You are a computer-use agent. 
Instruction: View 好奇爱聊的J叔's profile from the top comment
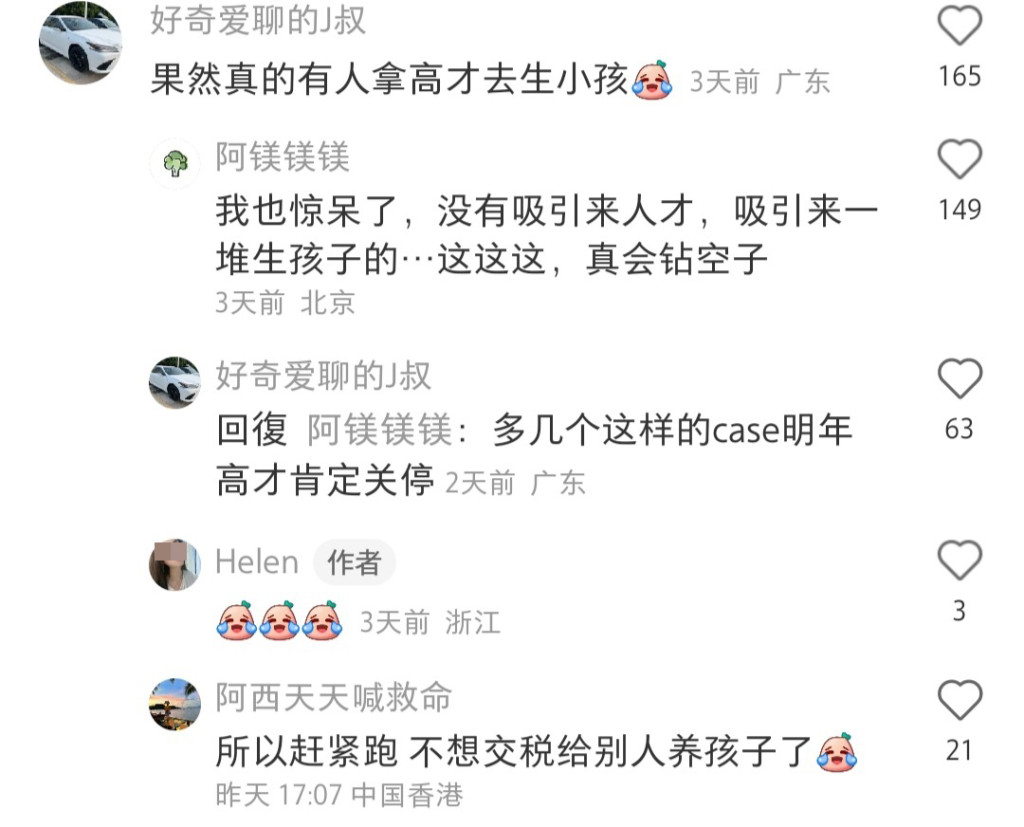click(x=80, y=43)
